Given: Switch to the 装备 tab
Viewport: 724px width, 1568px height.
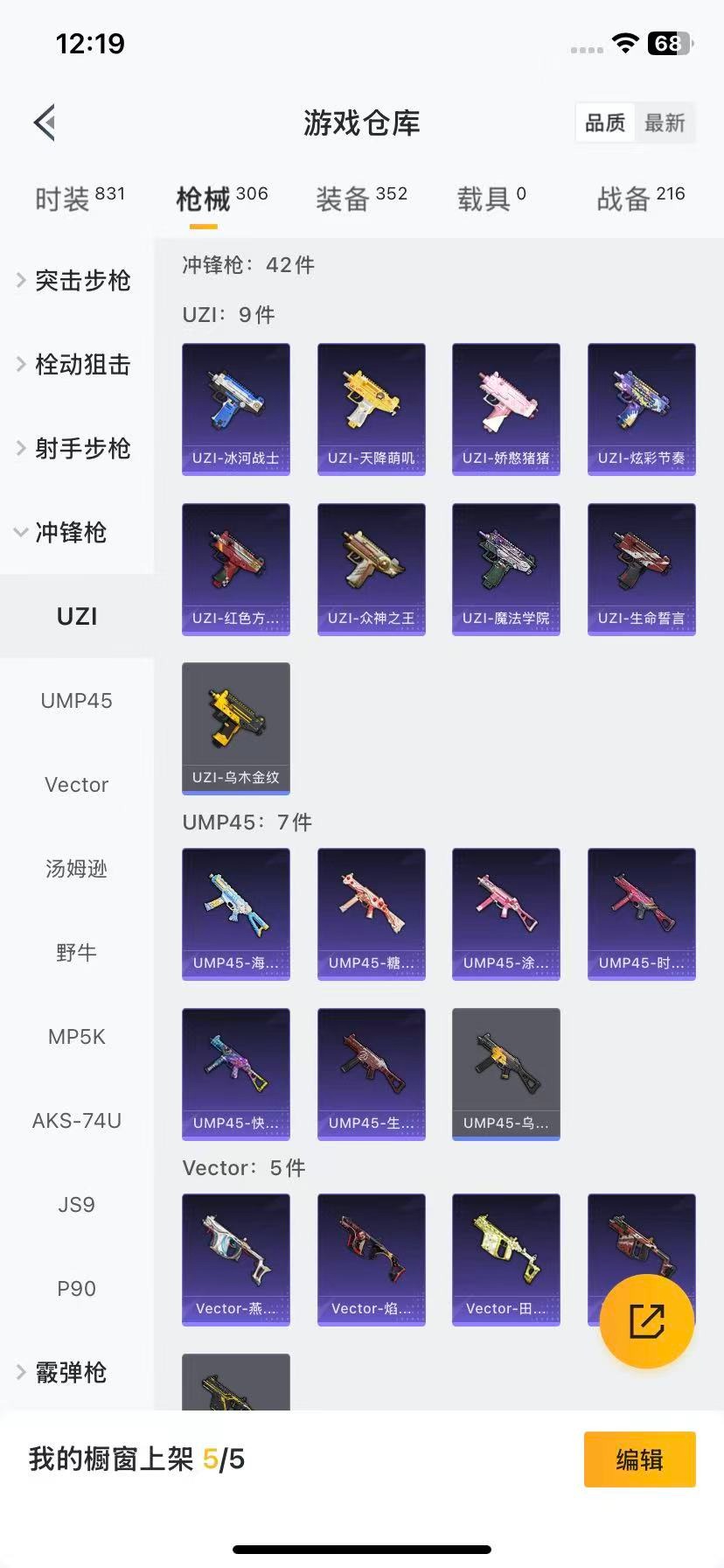Looking at the screenshot, I should click(x=361, y=199).
